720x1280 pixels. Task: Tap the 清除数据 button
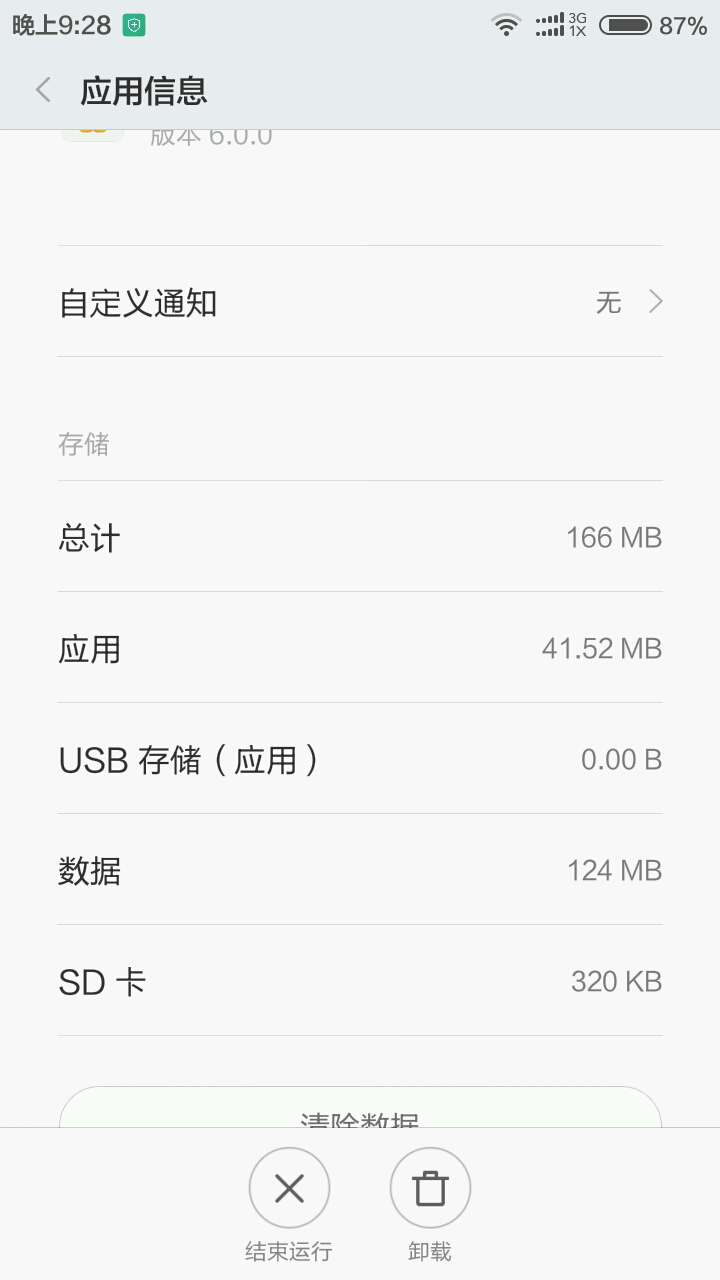(x=360, y=1111)
